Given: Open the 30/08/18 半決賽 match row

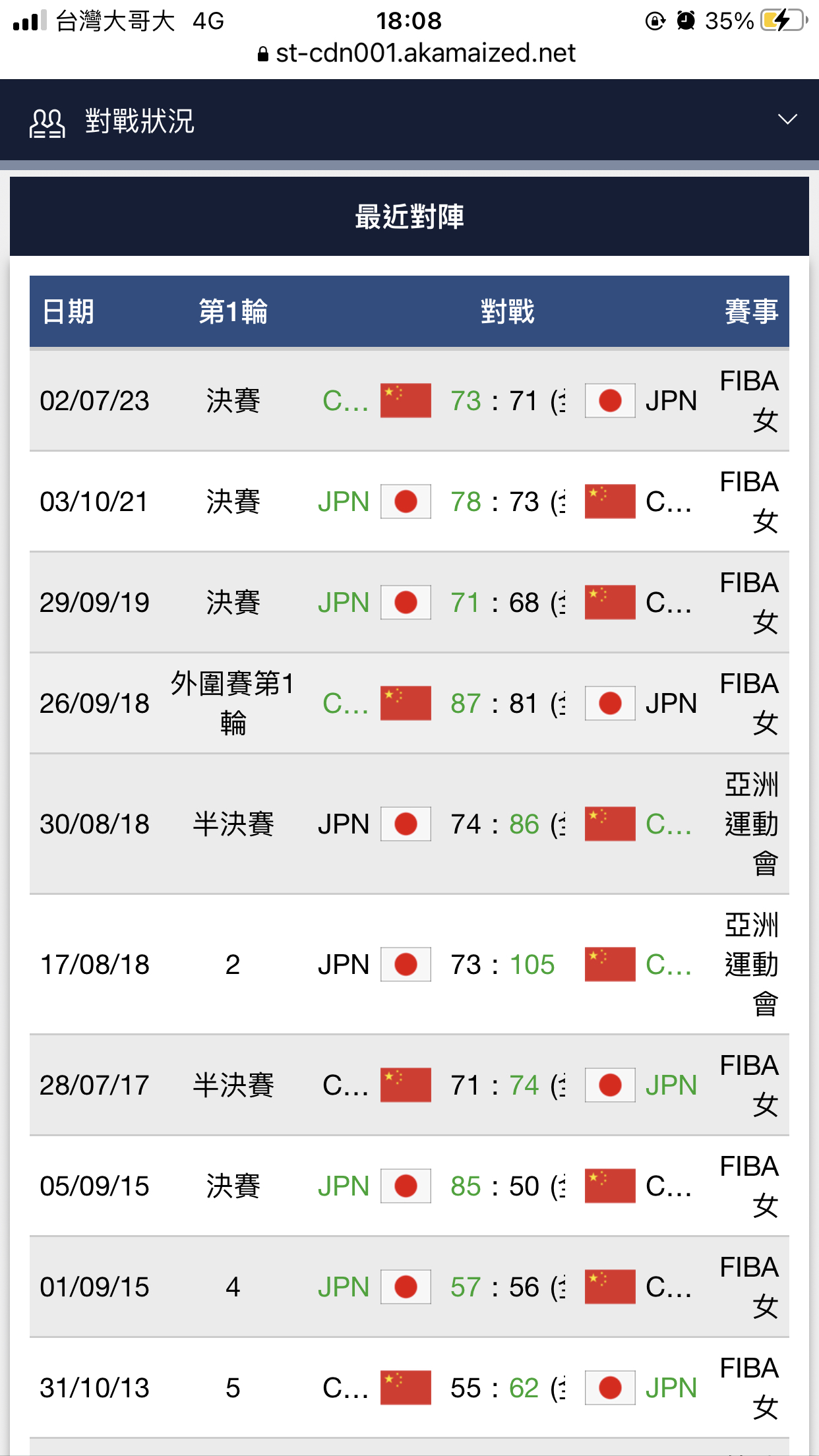Looking at the screenshot, I should tap(409, 824).
